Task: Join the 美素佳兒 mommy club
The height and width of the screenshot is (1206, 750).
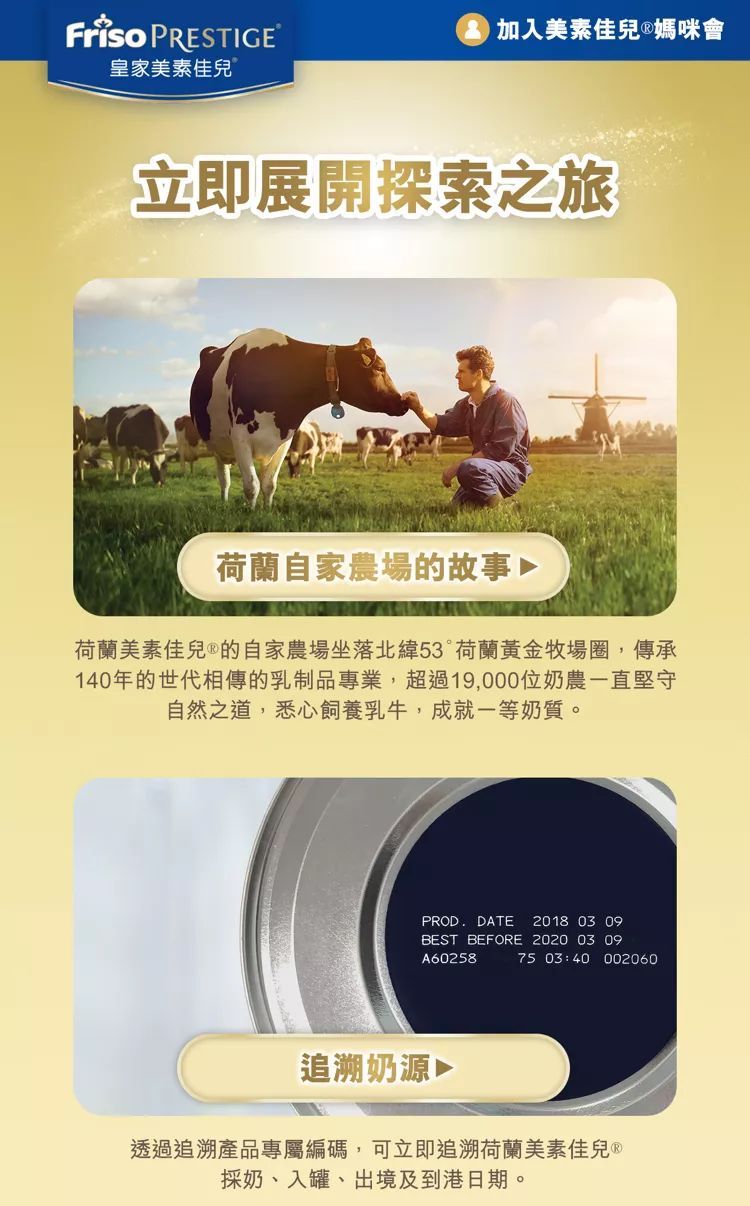Action: 590,29
